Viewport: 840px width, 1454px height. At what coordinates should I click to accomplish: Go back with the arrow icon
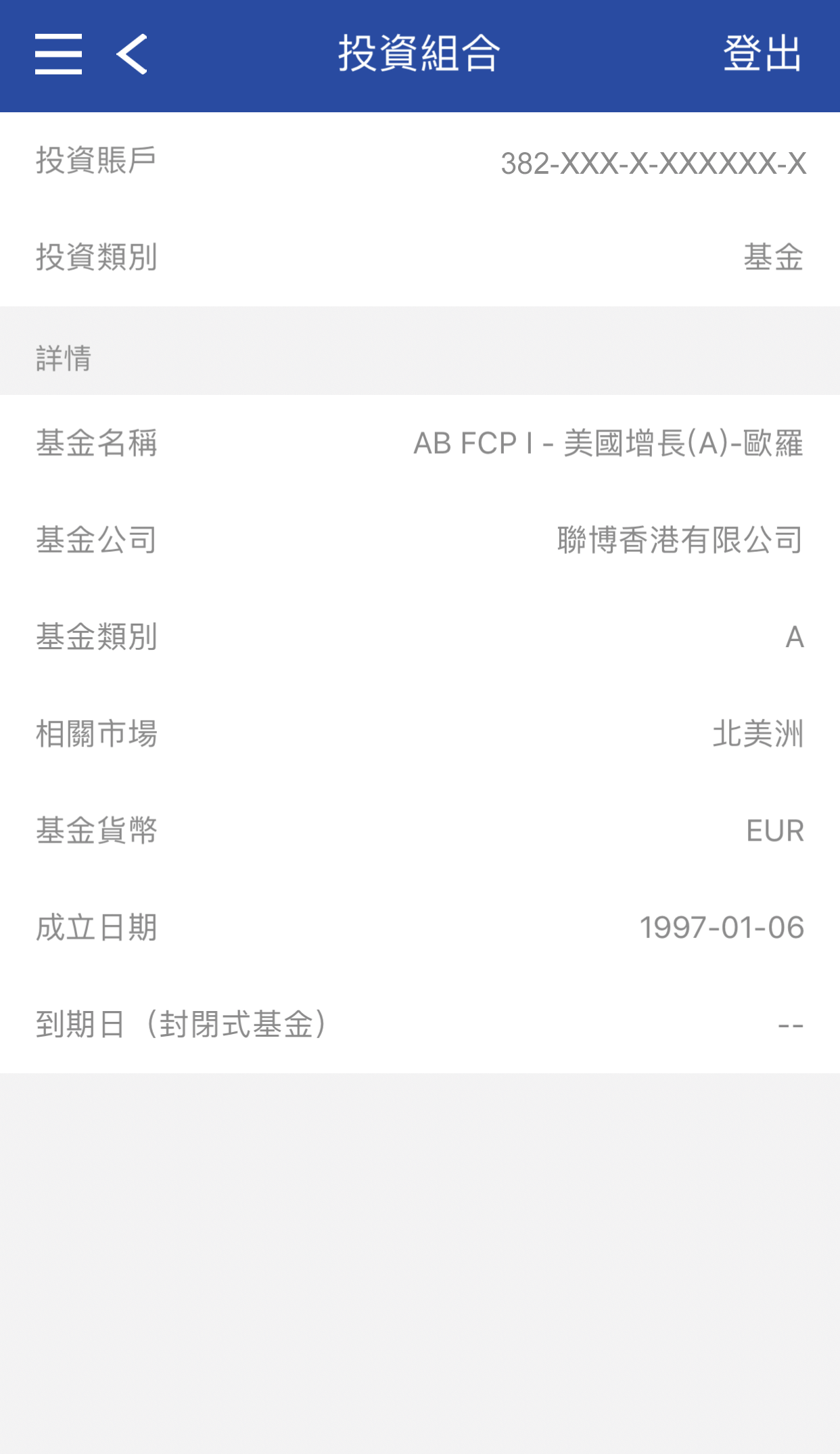click(132, 54)
